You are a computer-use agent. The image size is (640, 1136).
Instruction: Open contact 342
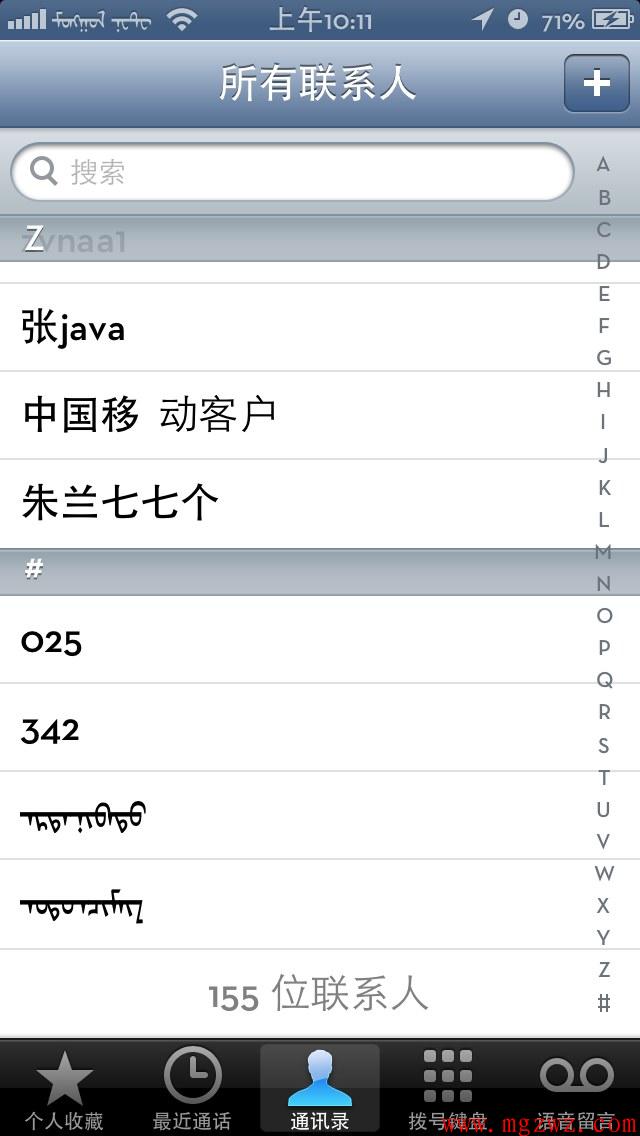coord(320,727)
